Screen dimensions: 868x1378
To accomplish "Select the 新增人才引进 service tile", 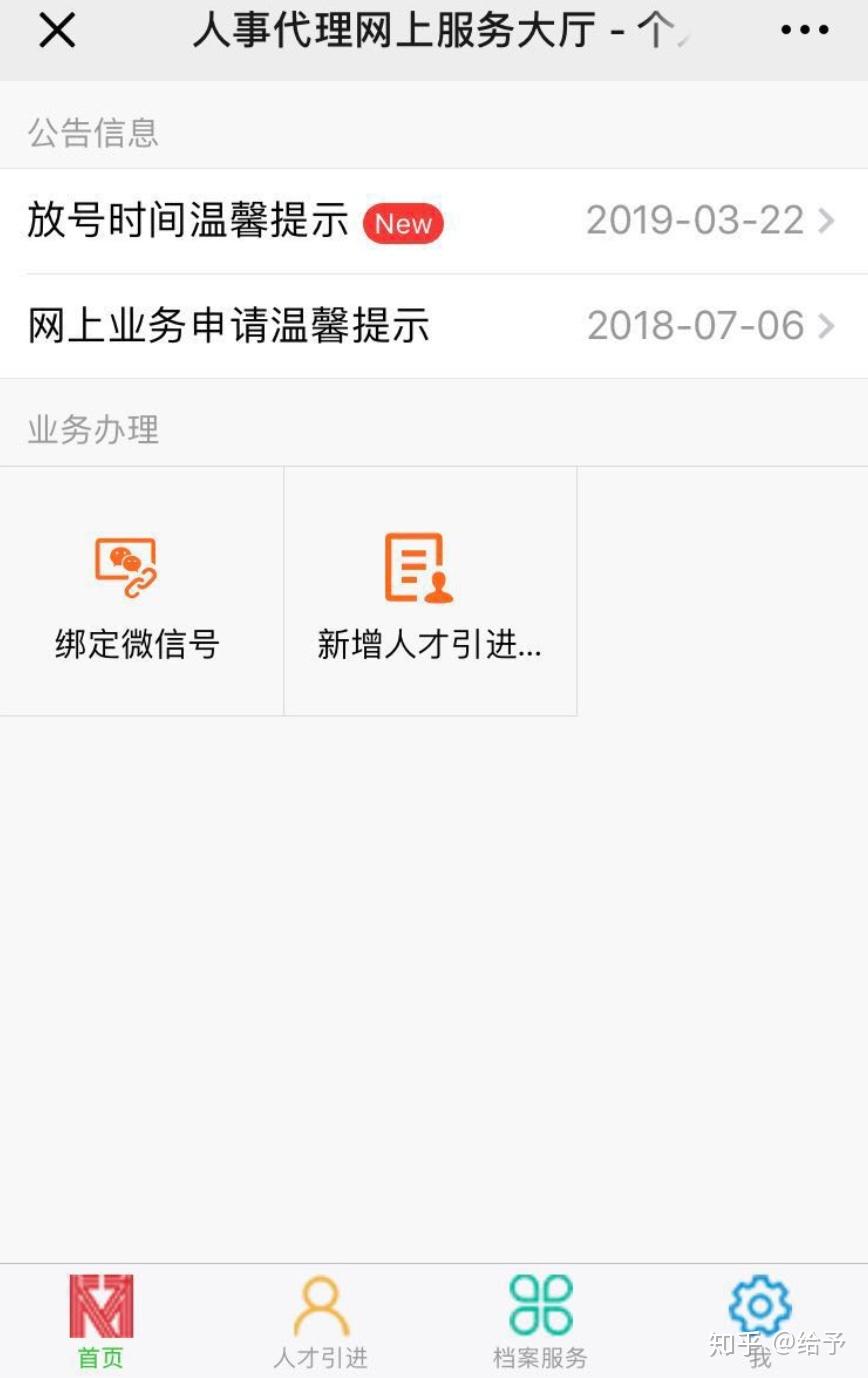I will 429,592.
